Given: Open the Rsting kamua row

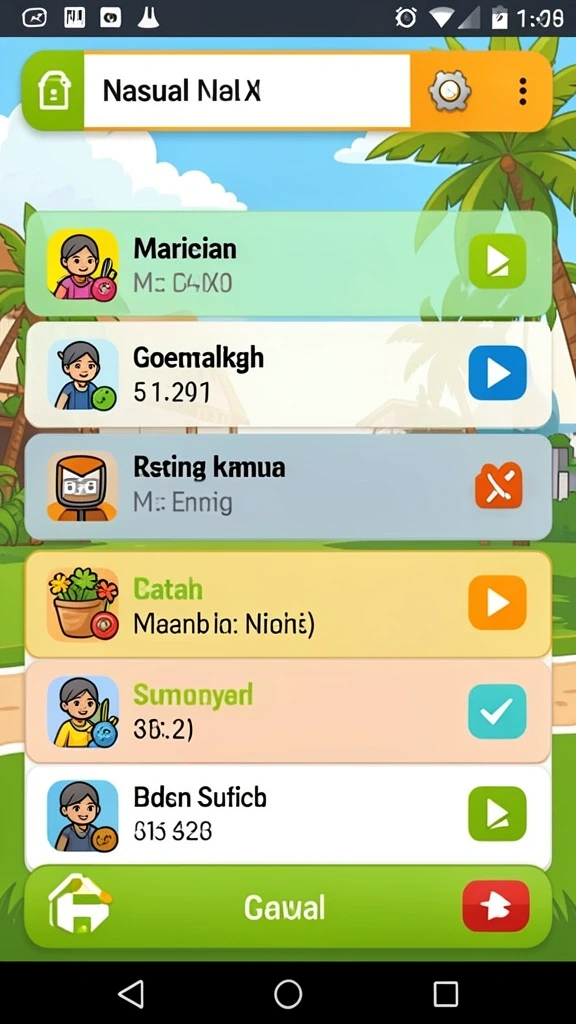Looking at the screenshot, I should click(288, 487).
